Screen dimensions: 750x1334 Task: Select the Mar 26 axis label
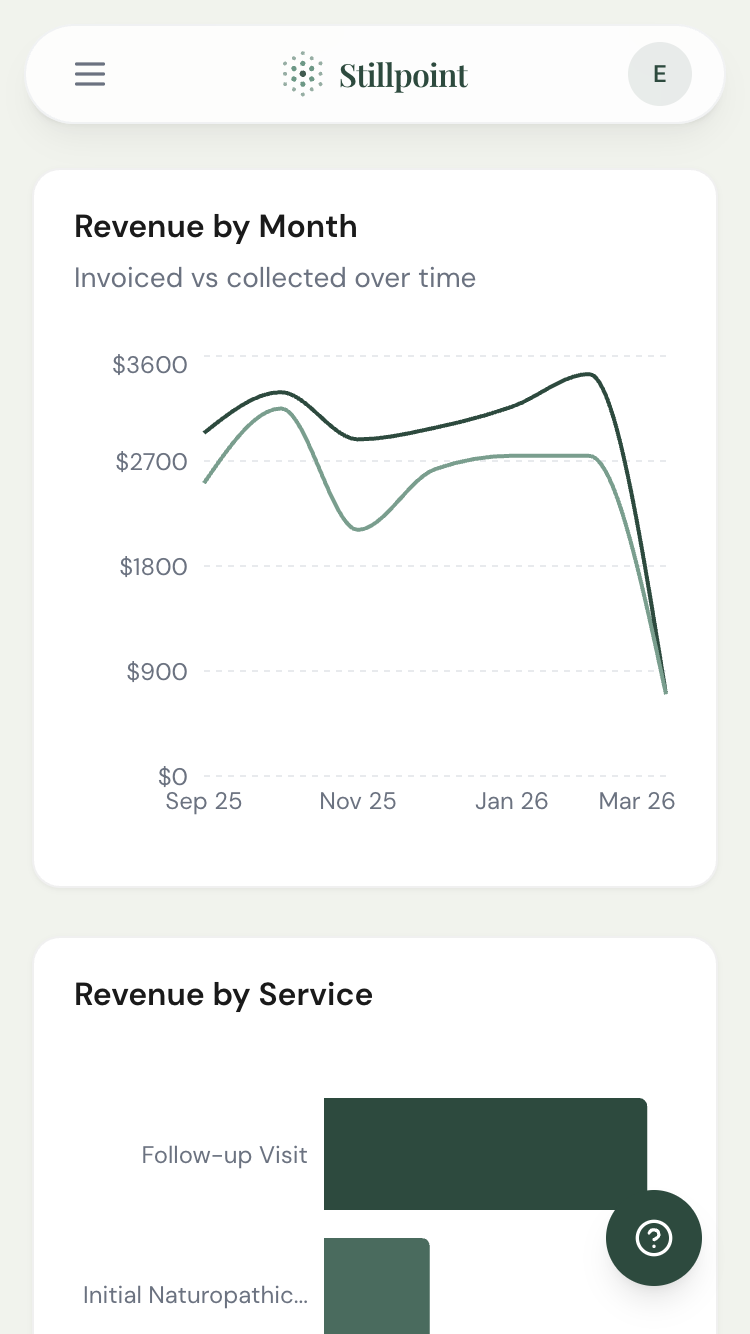click(x=637, y=801)
